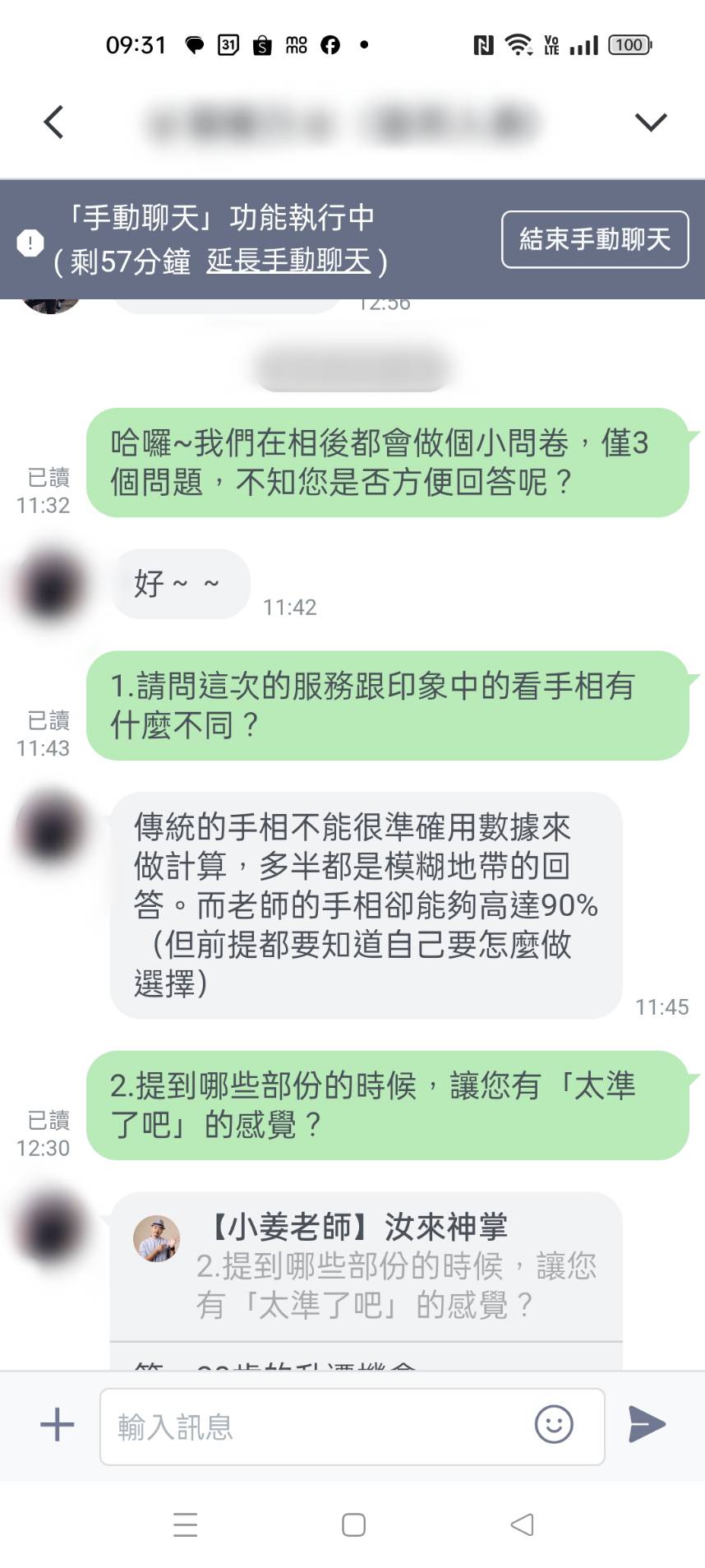Open the plus attachment menu
Screen dimensions: 705x1568
tap(58, 1425)
